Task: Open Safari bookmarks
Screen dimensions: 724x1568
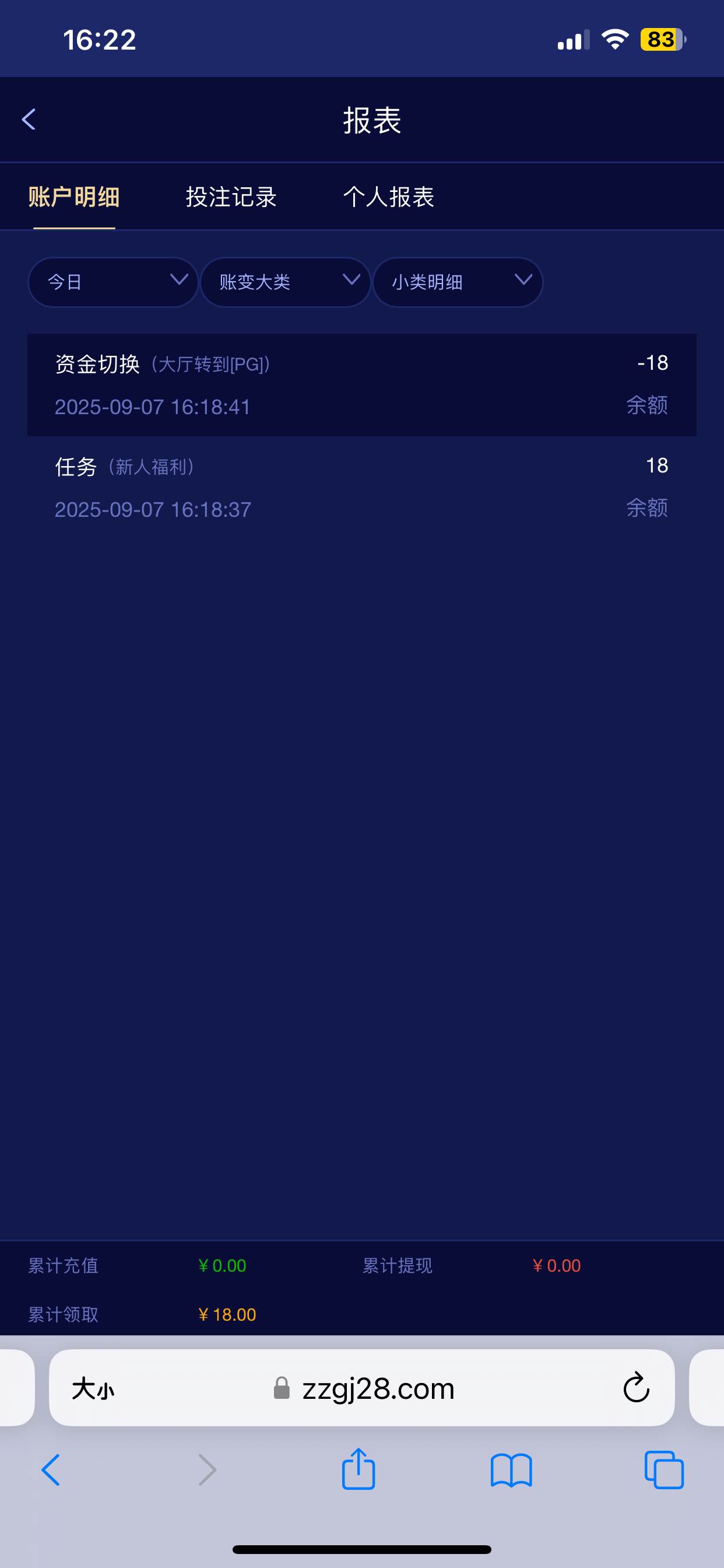Action: [x=511, y=1470]
